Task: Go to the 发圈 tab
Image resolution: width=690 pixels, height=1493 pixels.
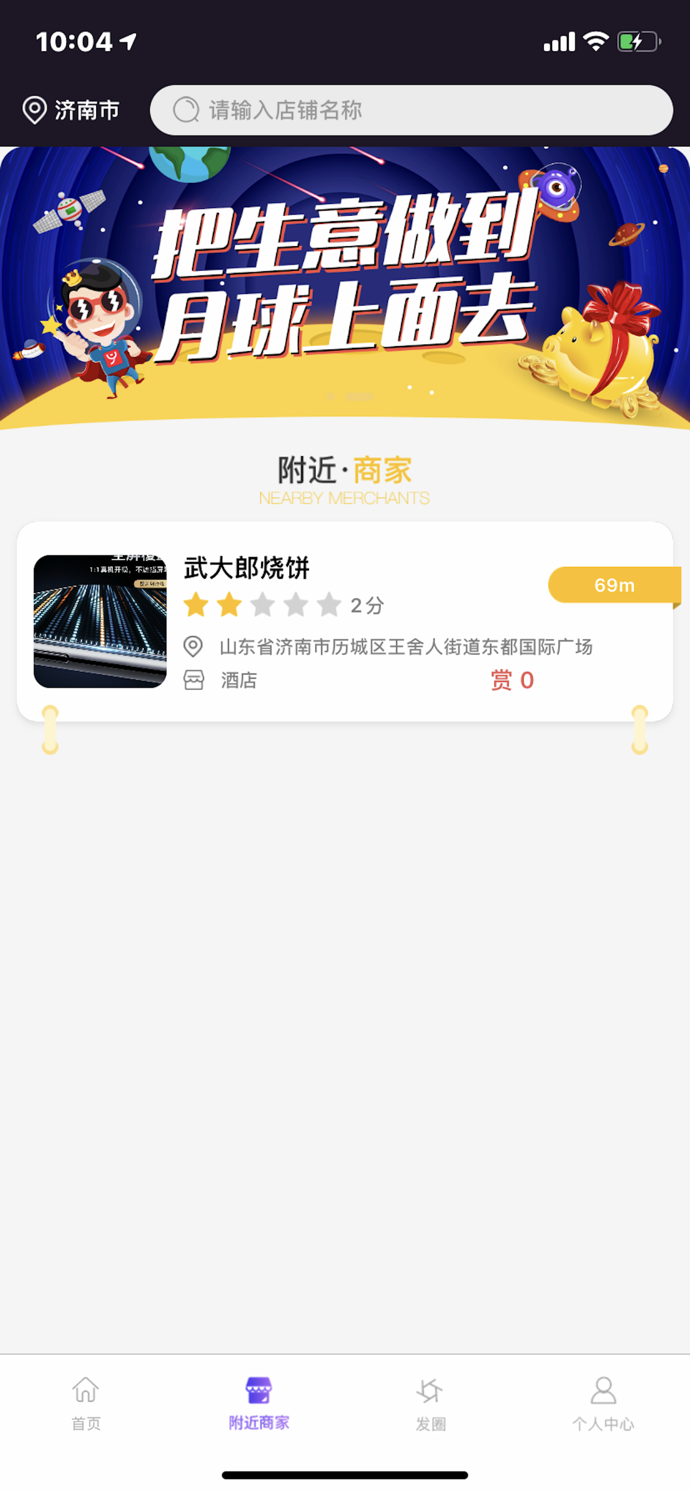Action: pyautogui.click(x=431, y=1403)
